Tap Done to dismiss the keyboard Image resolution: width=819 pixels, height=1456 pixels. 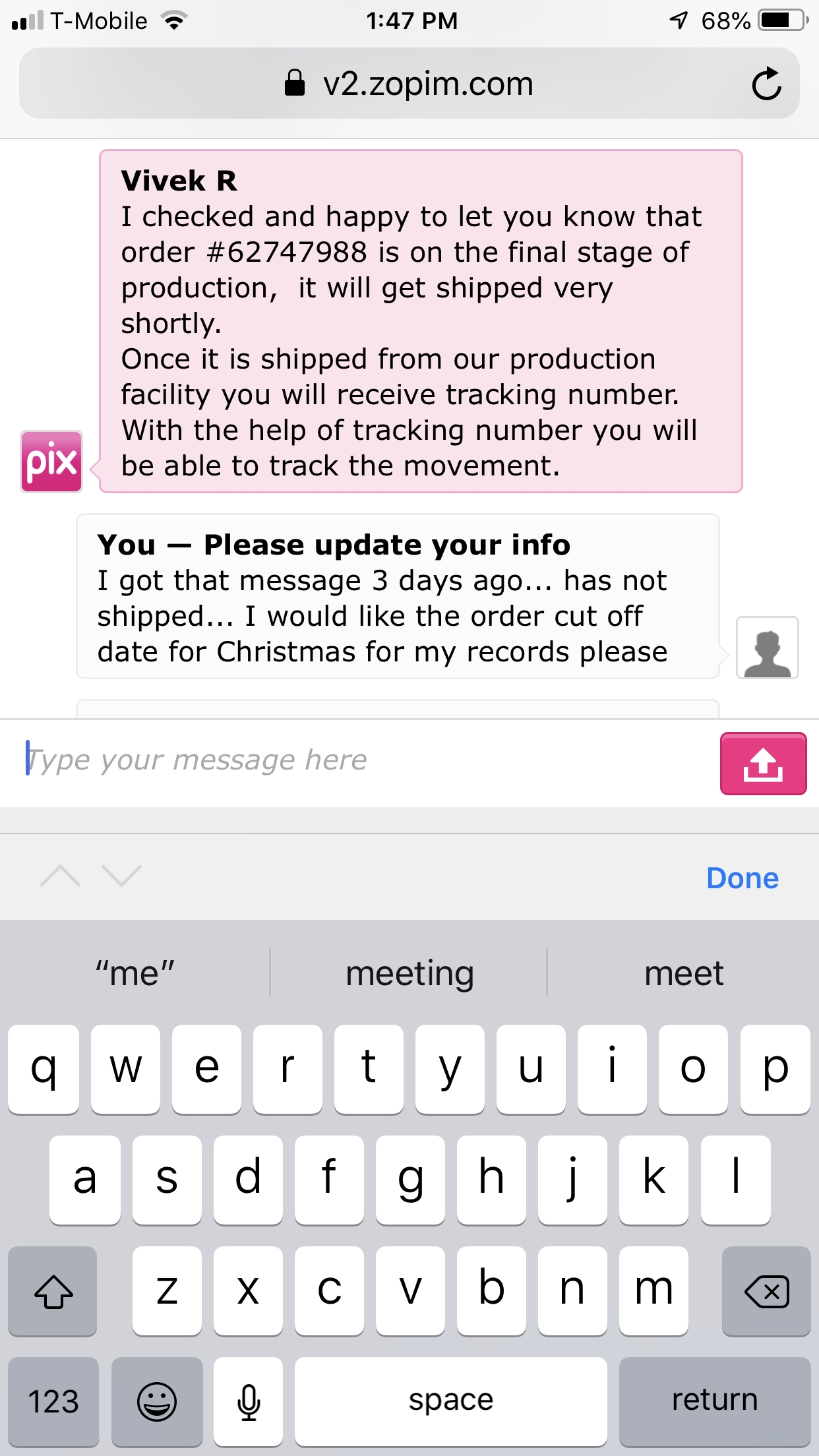[x=742, y=877]
